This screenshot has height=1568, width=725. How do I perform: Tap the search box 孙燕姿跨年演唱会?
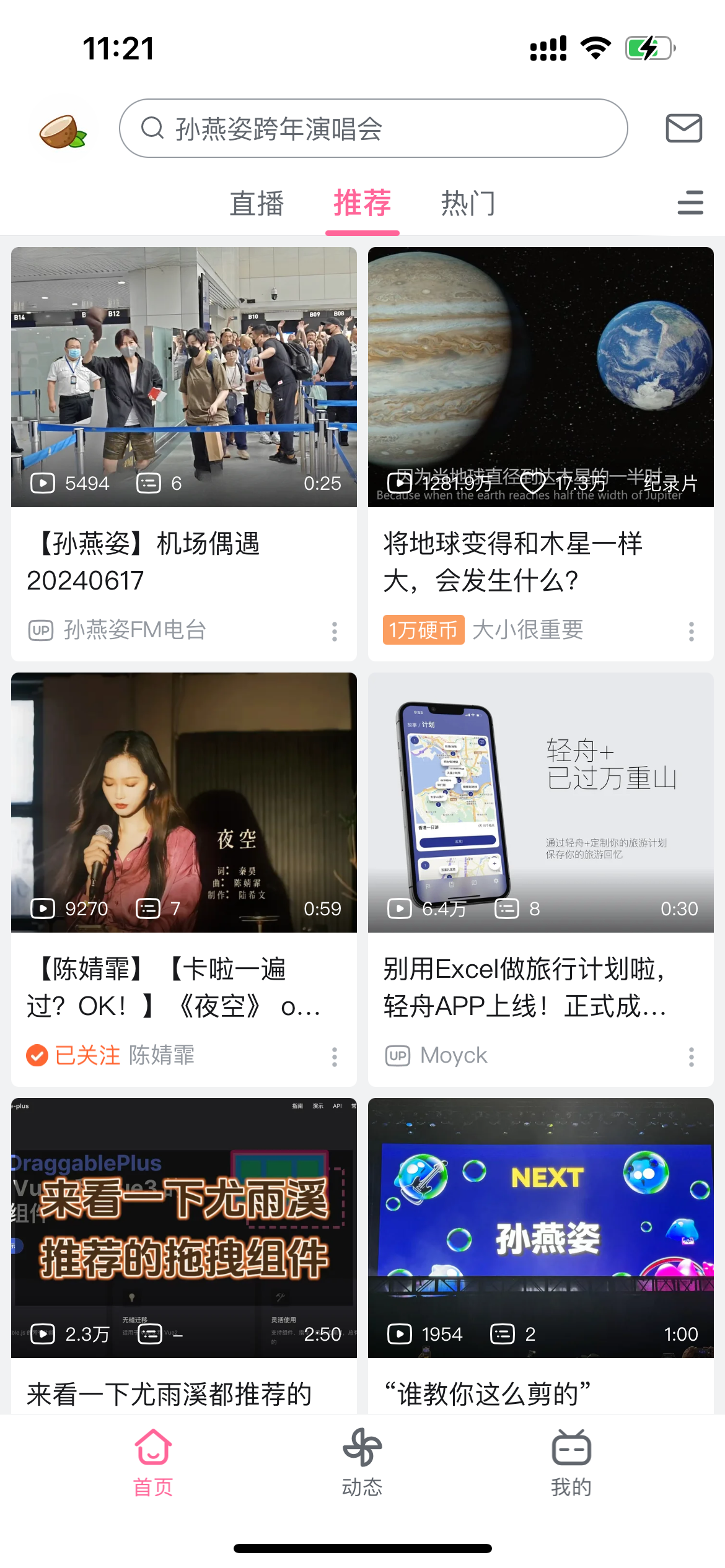373,129
